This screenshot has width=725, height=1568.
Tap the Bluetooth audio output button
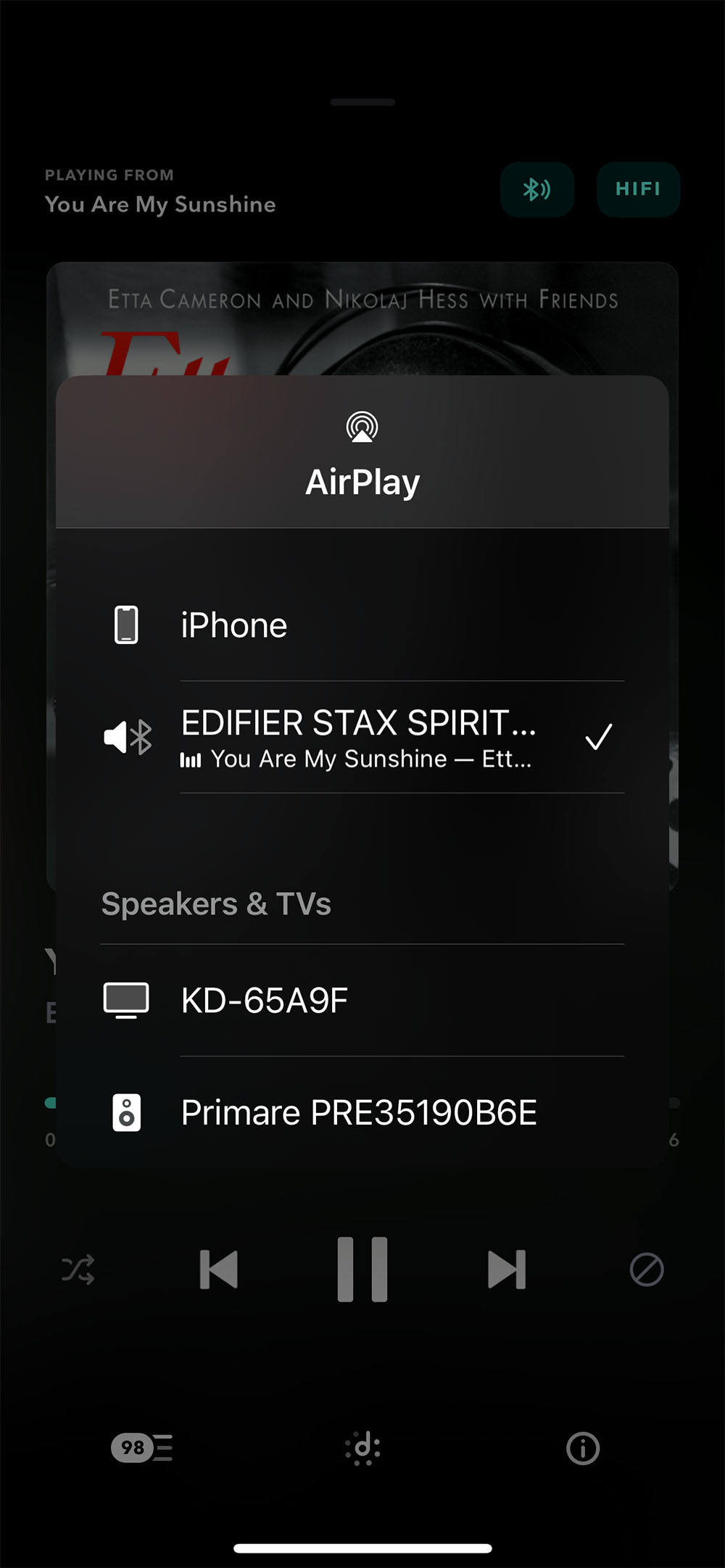pos(537,190)
